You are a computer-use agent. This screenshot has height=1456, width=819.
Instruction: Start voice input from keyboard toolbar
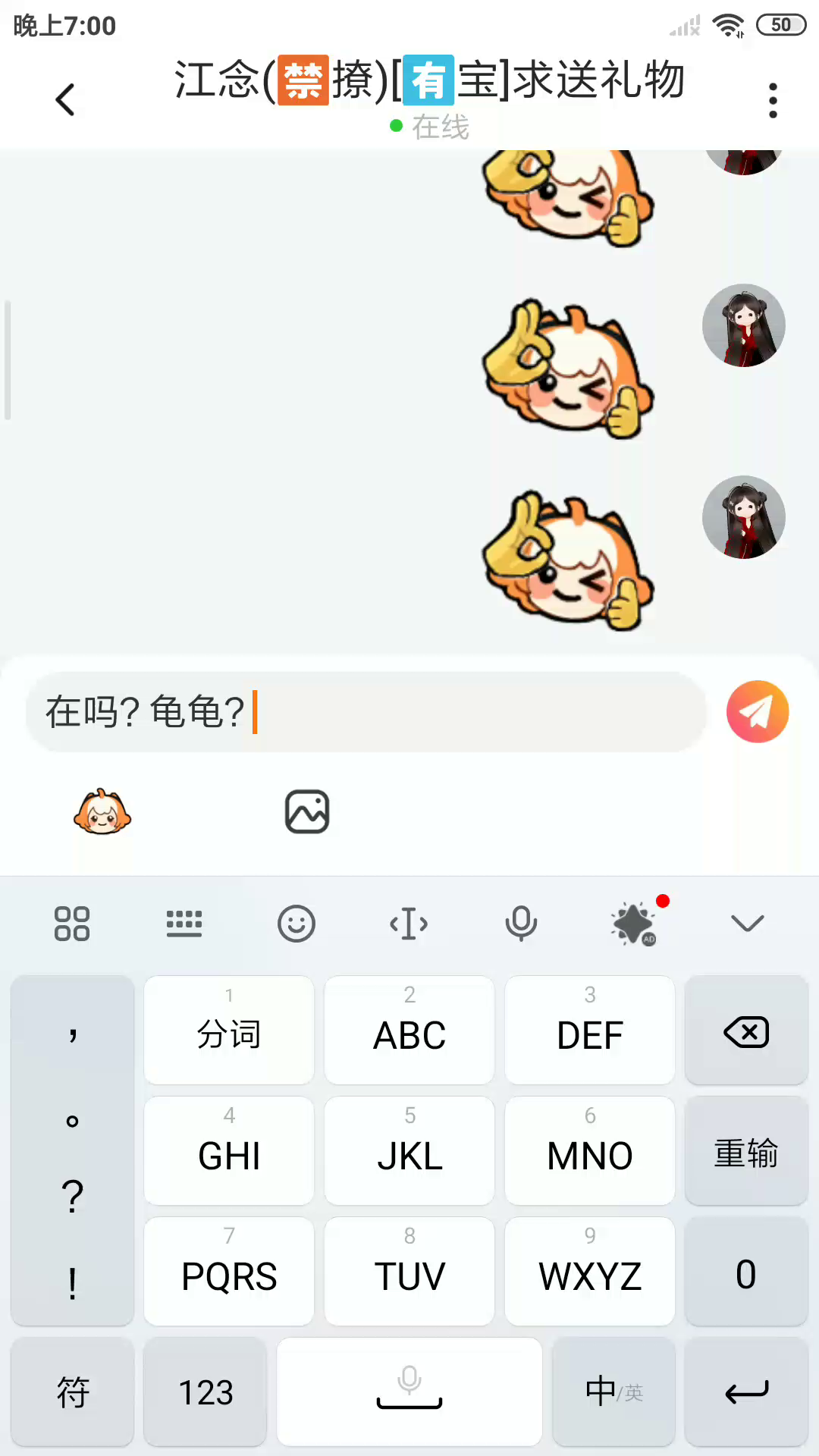(521, 924)
